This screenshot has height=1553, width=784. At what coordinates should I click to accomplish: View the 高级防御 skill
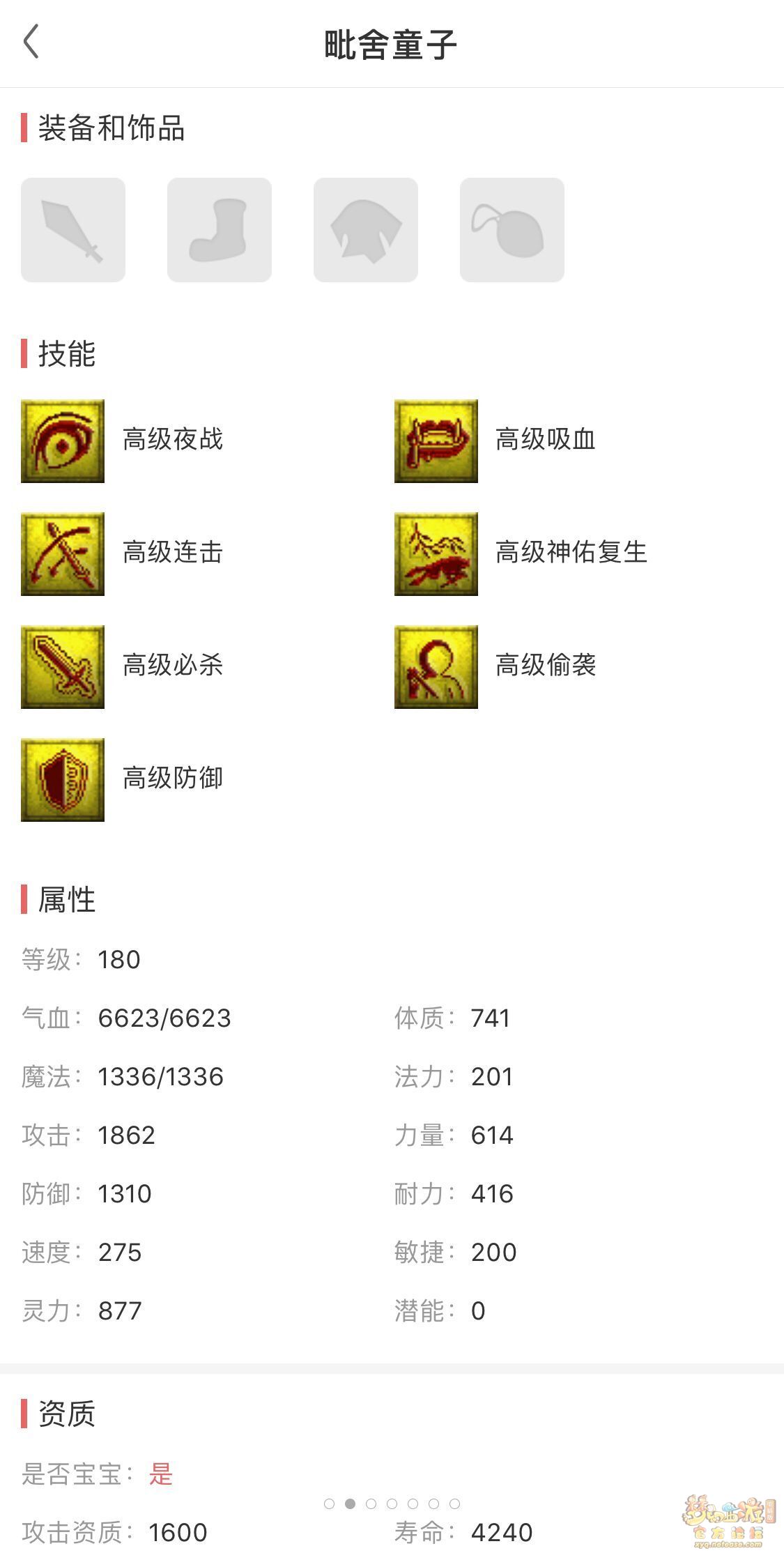[x=63, y=780]
